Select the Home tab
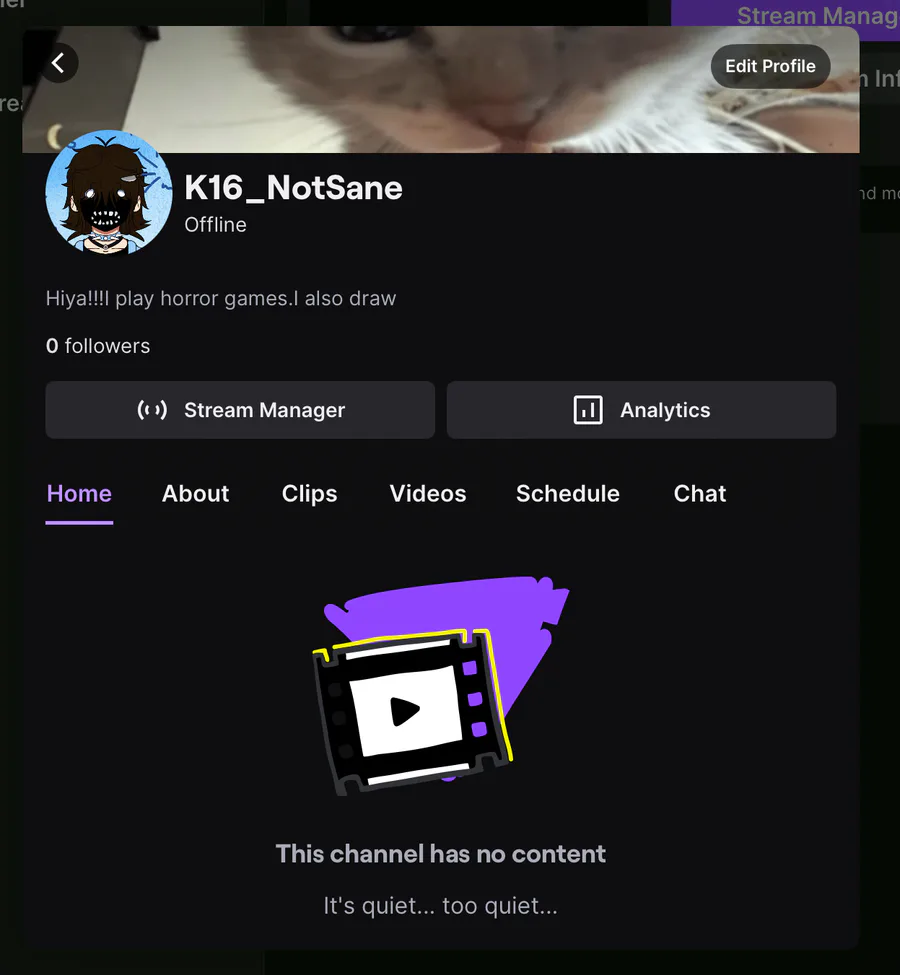Viewport: 900px width, 975px height. click(79, 494)
